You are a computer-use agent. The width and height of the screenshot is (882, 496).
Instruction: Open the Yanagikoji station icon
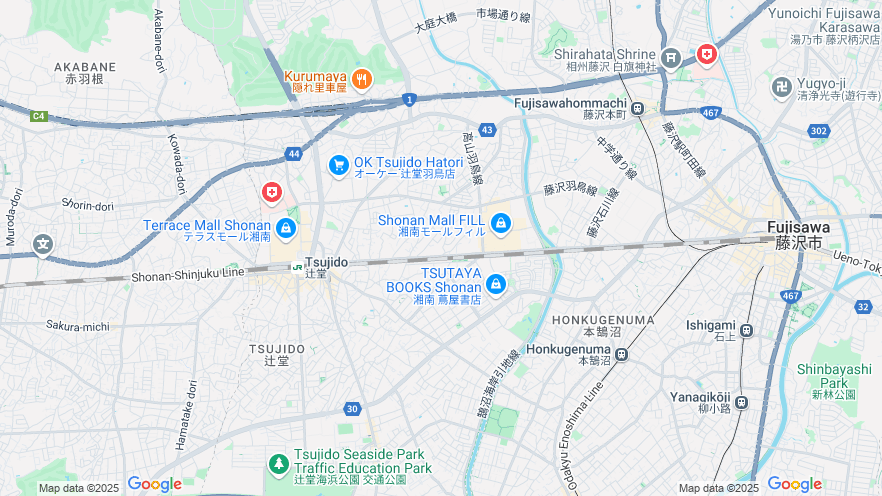point(740,402)
